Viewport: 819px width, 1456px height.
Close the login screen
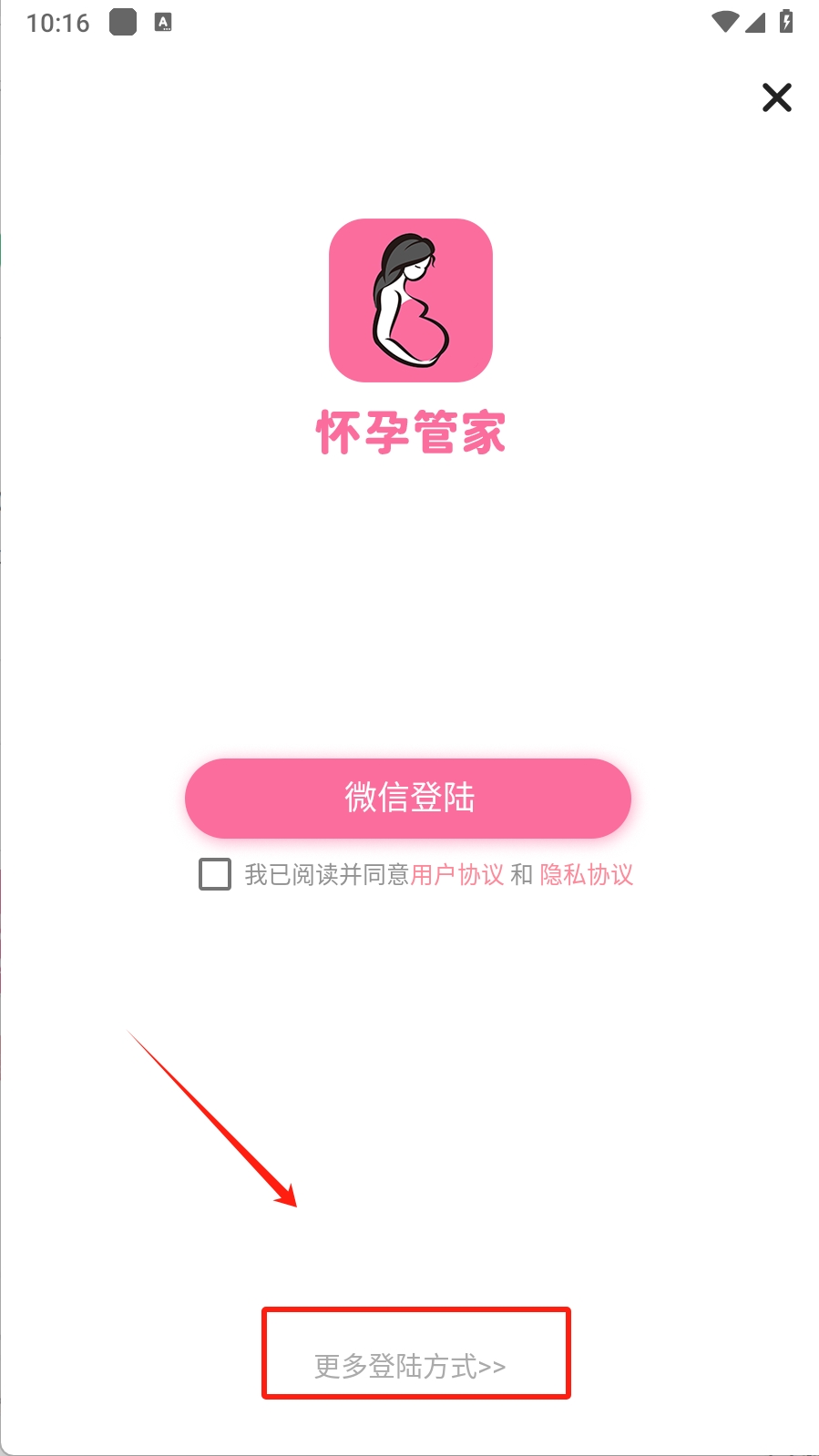(776, 97)
